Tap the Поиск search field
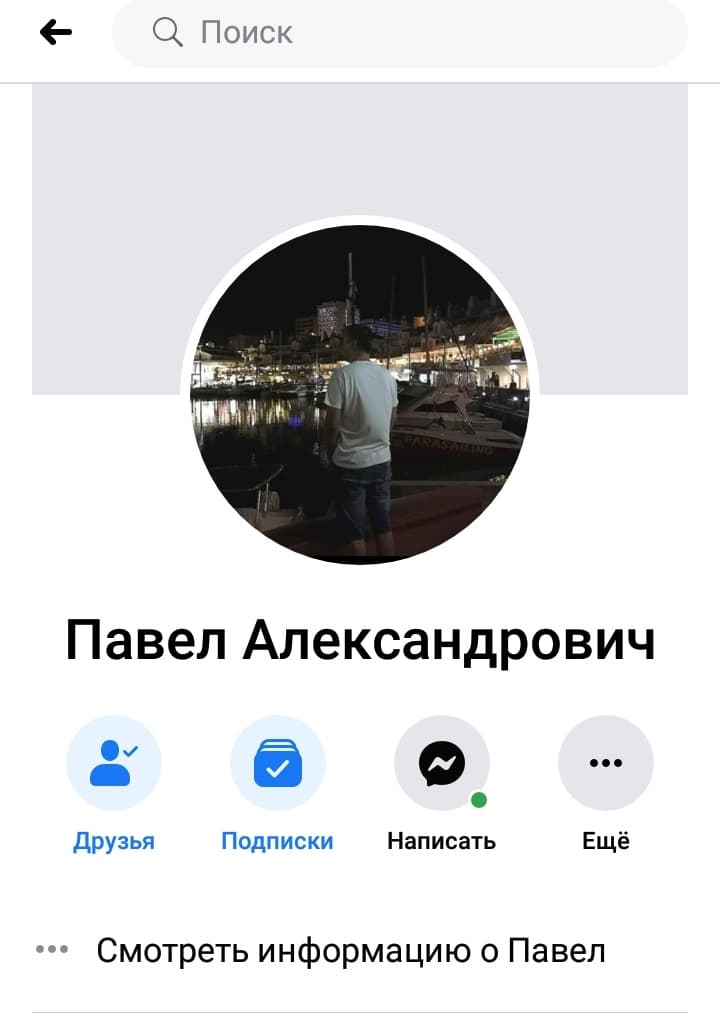Image resolution: width=720 pixels, height=1019 pixels. tap(400, 33)
